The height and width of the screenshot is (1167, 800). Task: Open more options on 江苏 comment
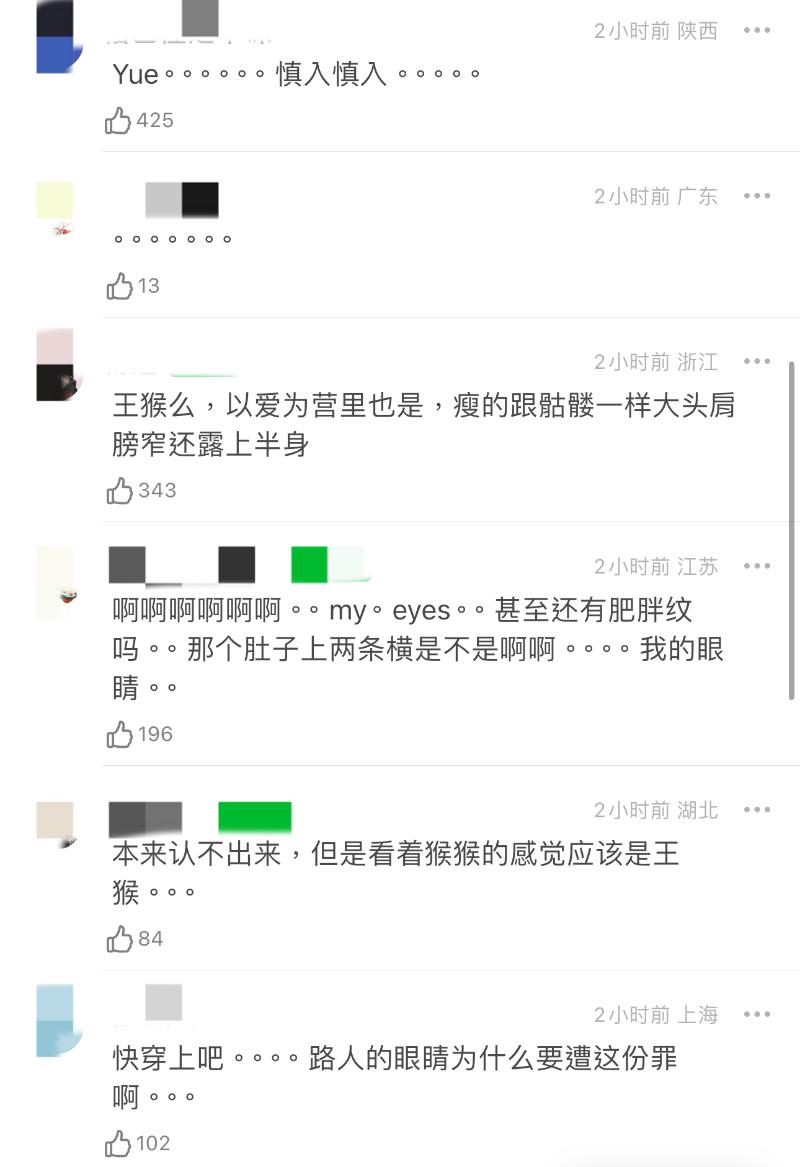[757, 566]
